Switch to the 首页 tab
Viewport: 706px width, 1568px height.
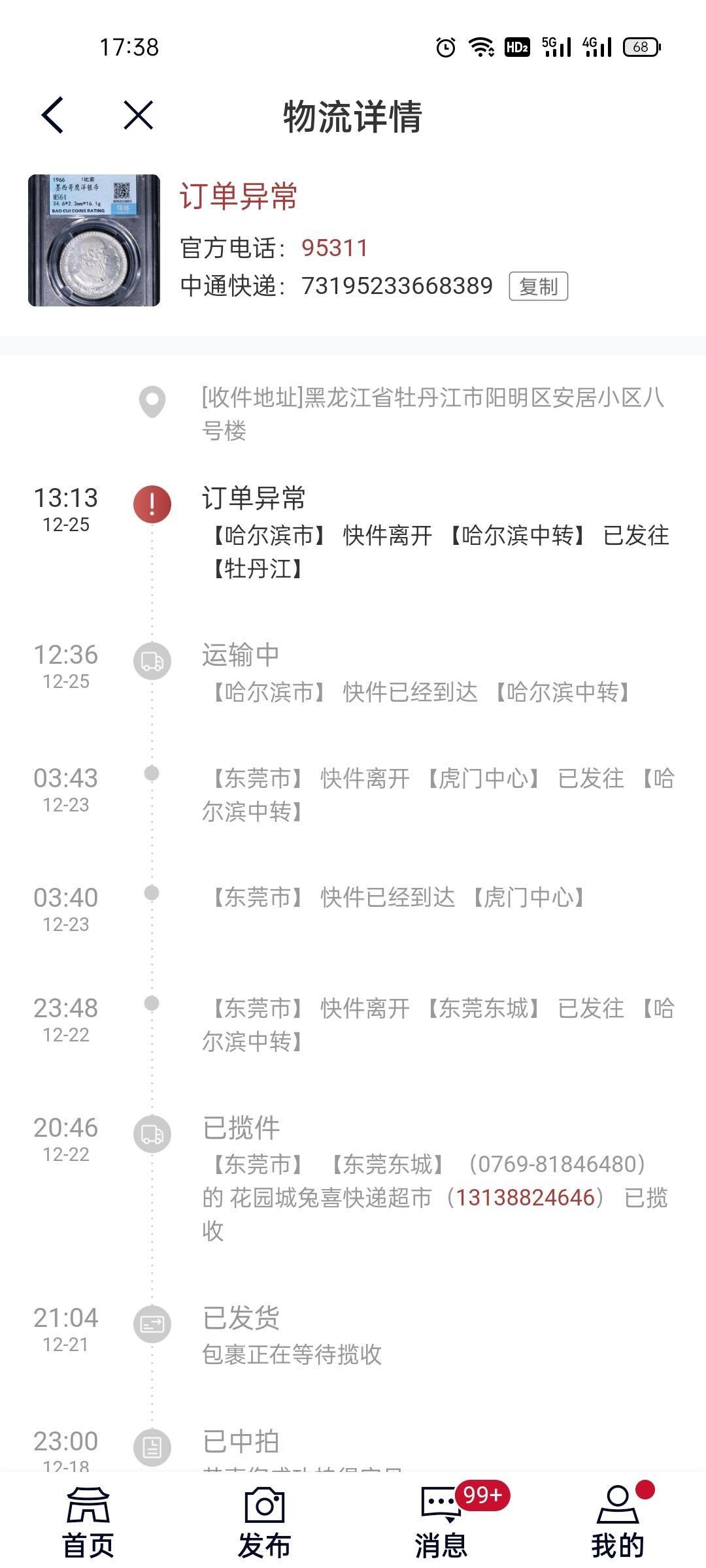88,1521
